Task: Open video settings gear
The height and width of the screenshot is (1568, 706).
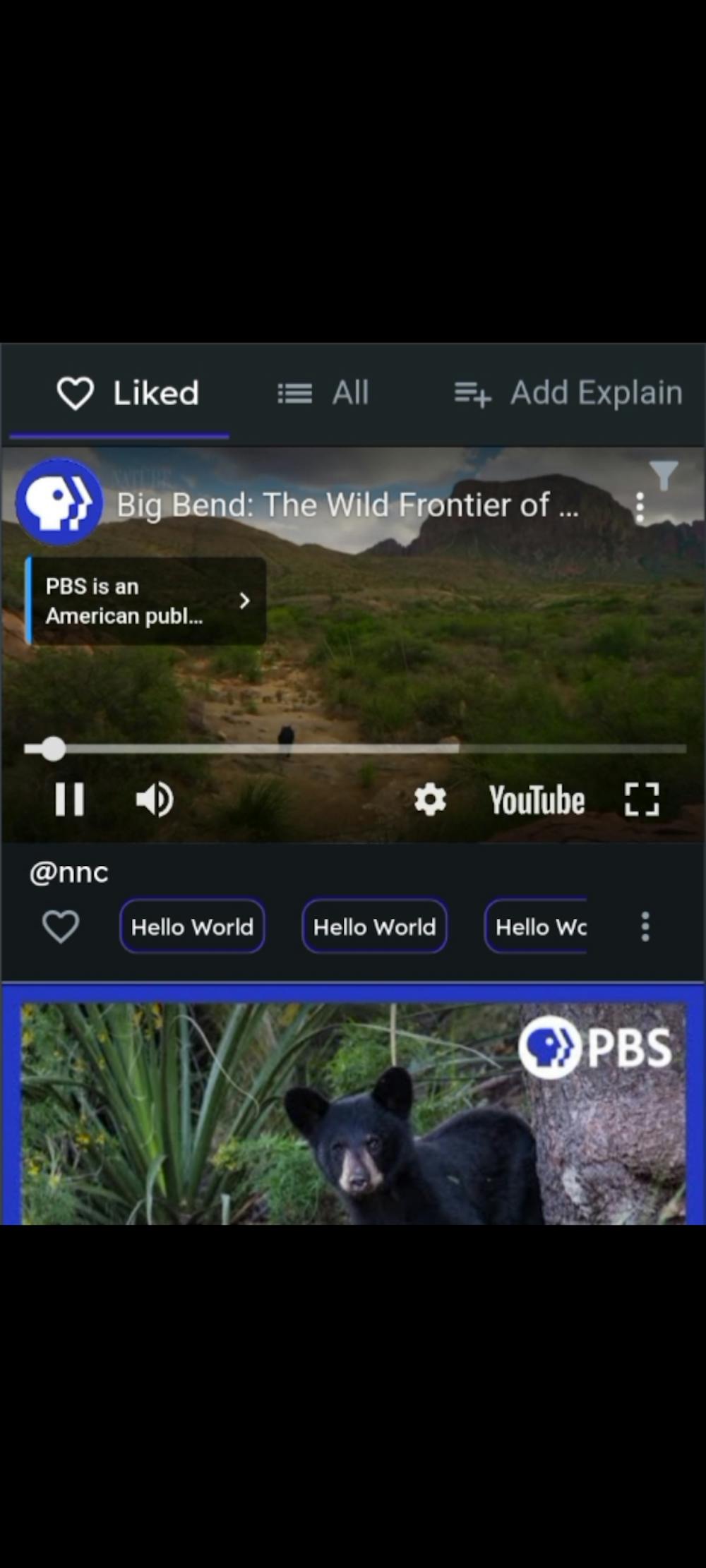Action: click(430, 800)
